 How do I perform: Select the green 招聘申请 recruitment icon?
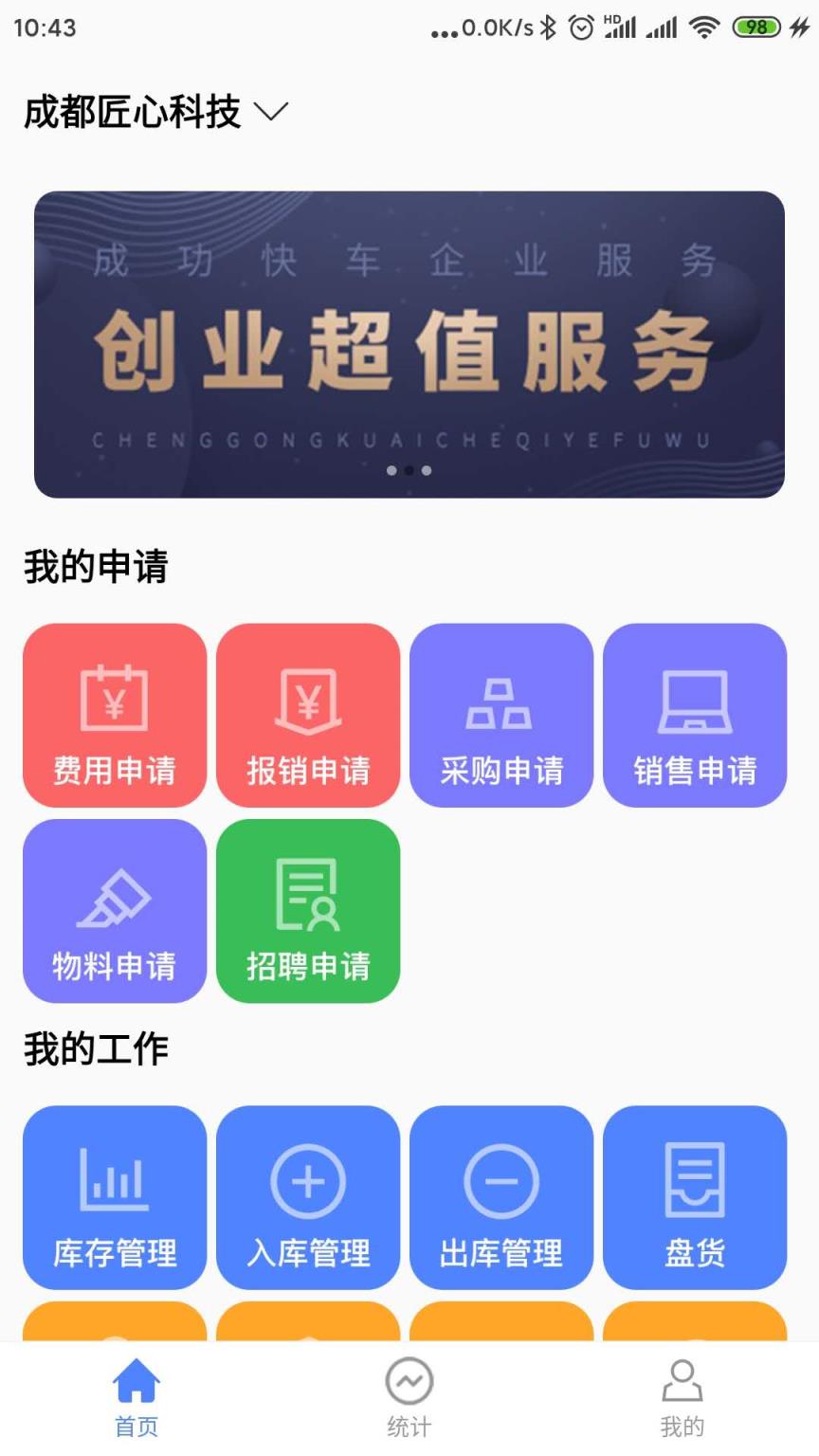(x=308, y=910)
